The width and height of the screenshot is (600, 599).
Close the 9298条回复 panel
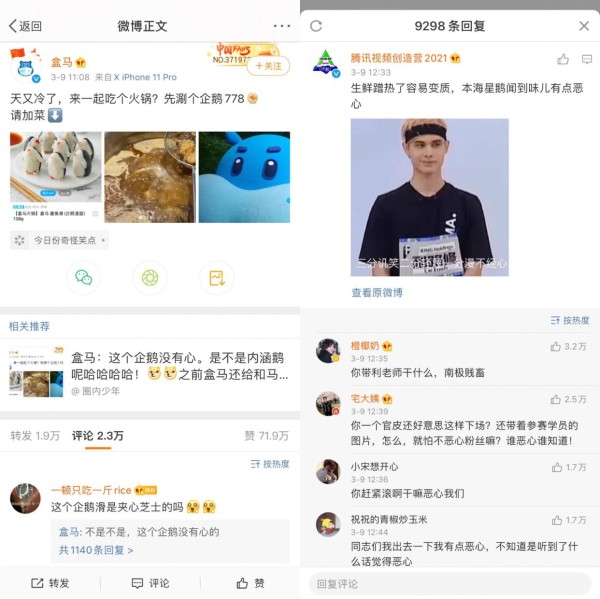(x=584, y=26)
